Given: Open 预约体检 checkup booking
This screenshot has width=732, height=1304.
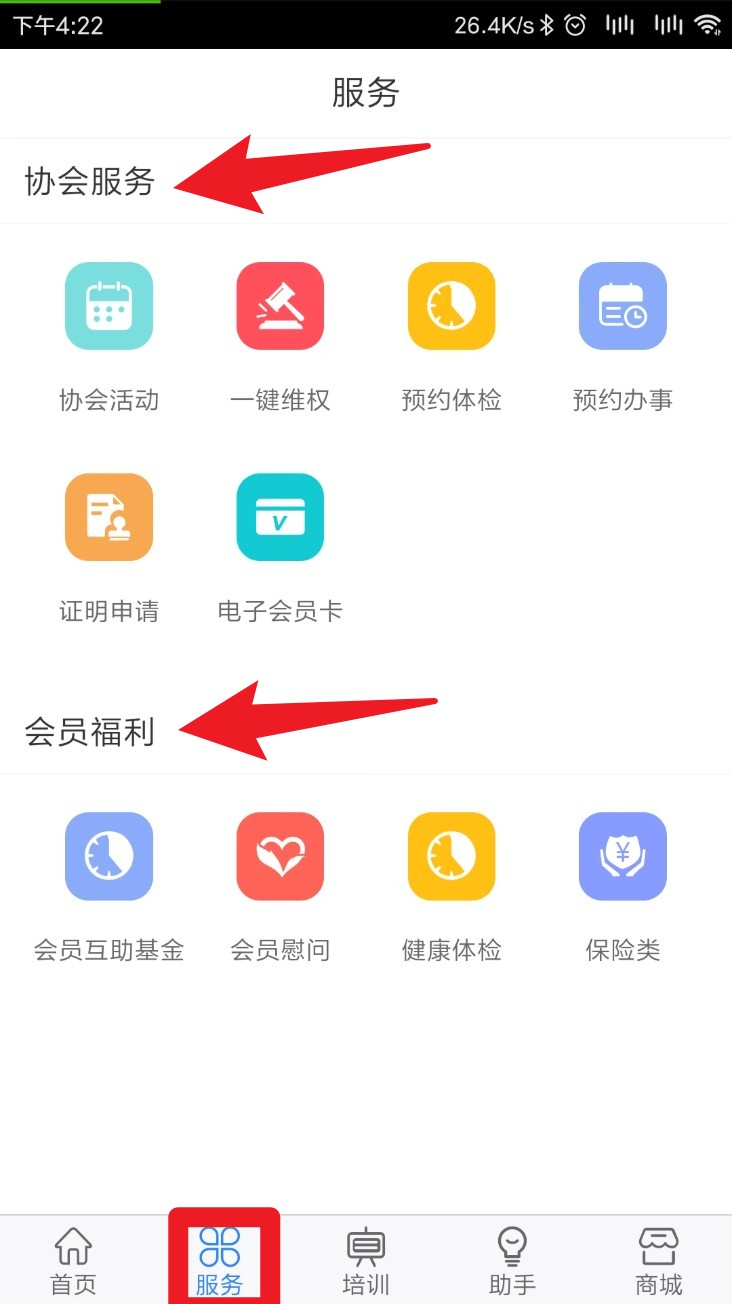Looking at the screenshot, I should (451, 306).
